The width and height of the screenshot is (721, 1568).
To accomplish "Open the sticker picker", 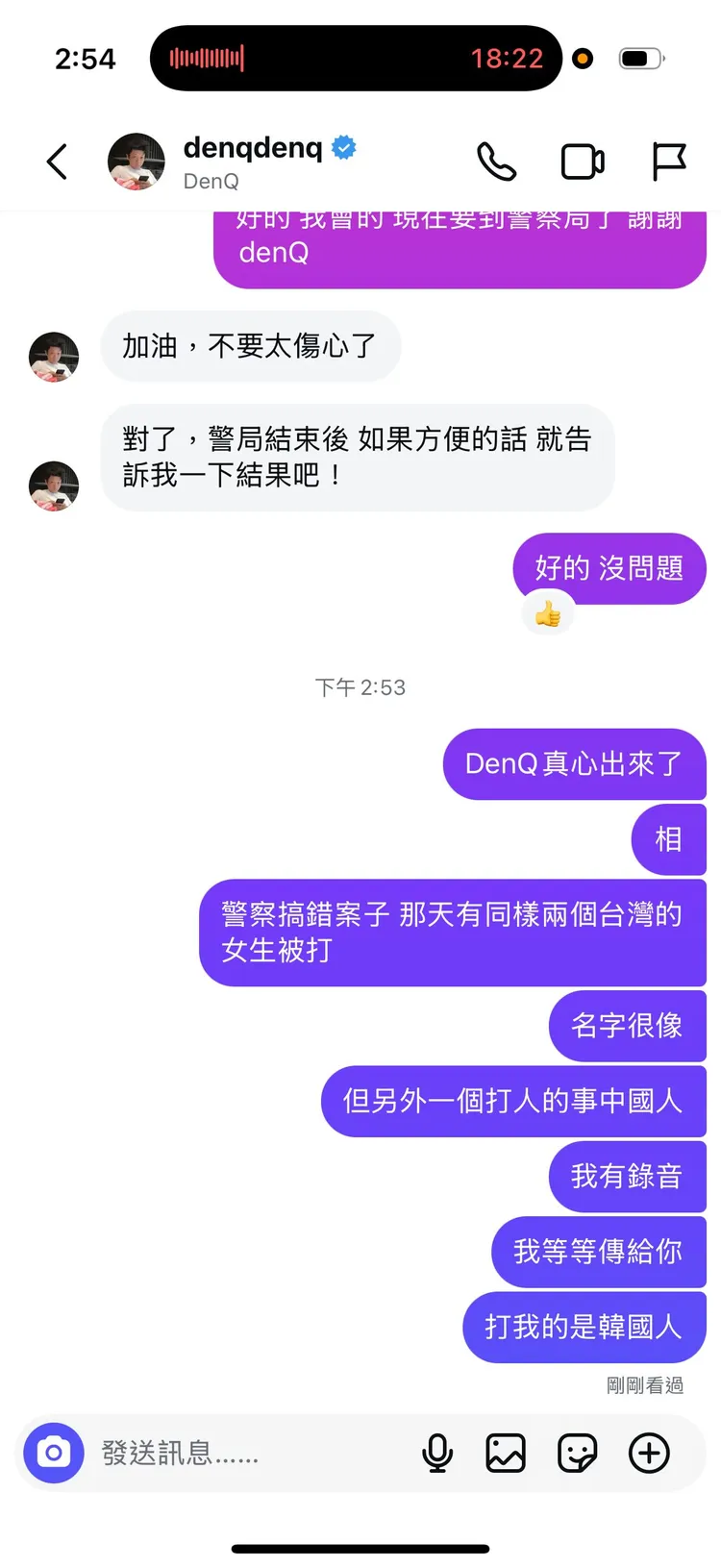I will (578, 1453).
